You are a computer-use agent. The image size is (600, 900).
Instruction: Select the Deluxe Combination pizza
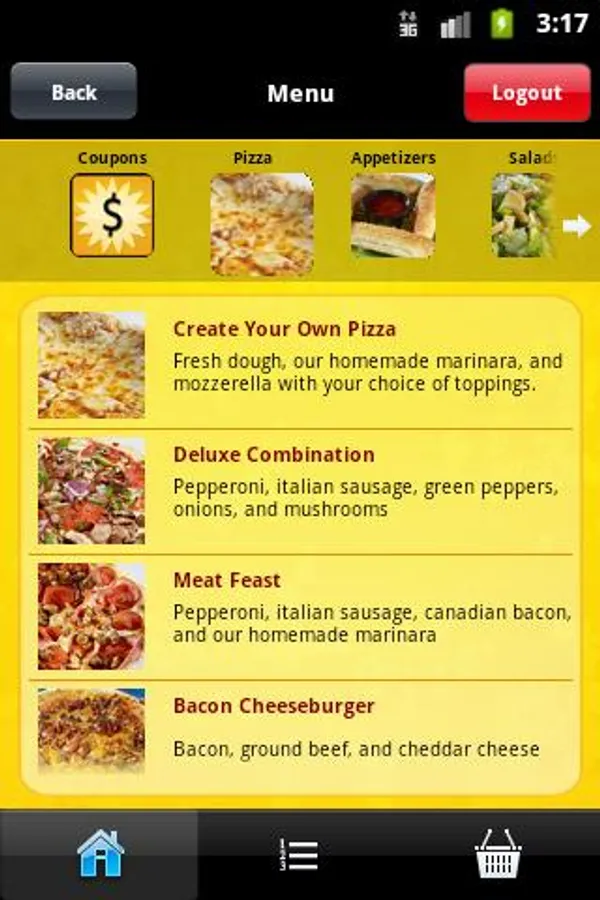(301, 491)
